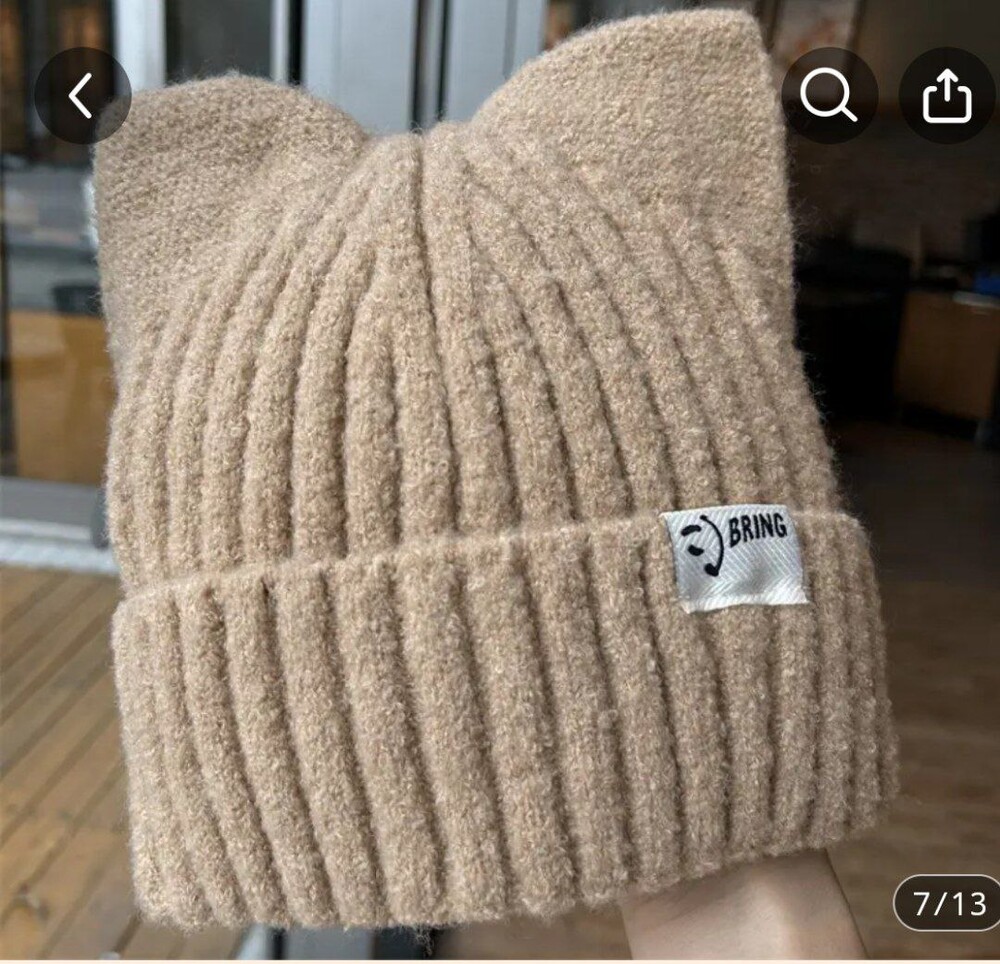
Task: Open search with the magnifier icon
Action: 829,96
